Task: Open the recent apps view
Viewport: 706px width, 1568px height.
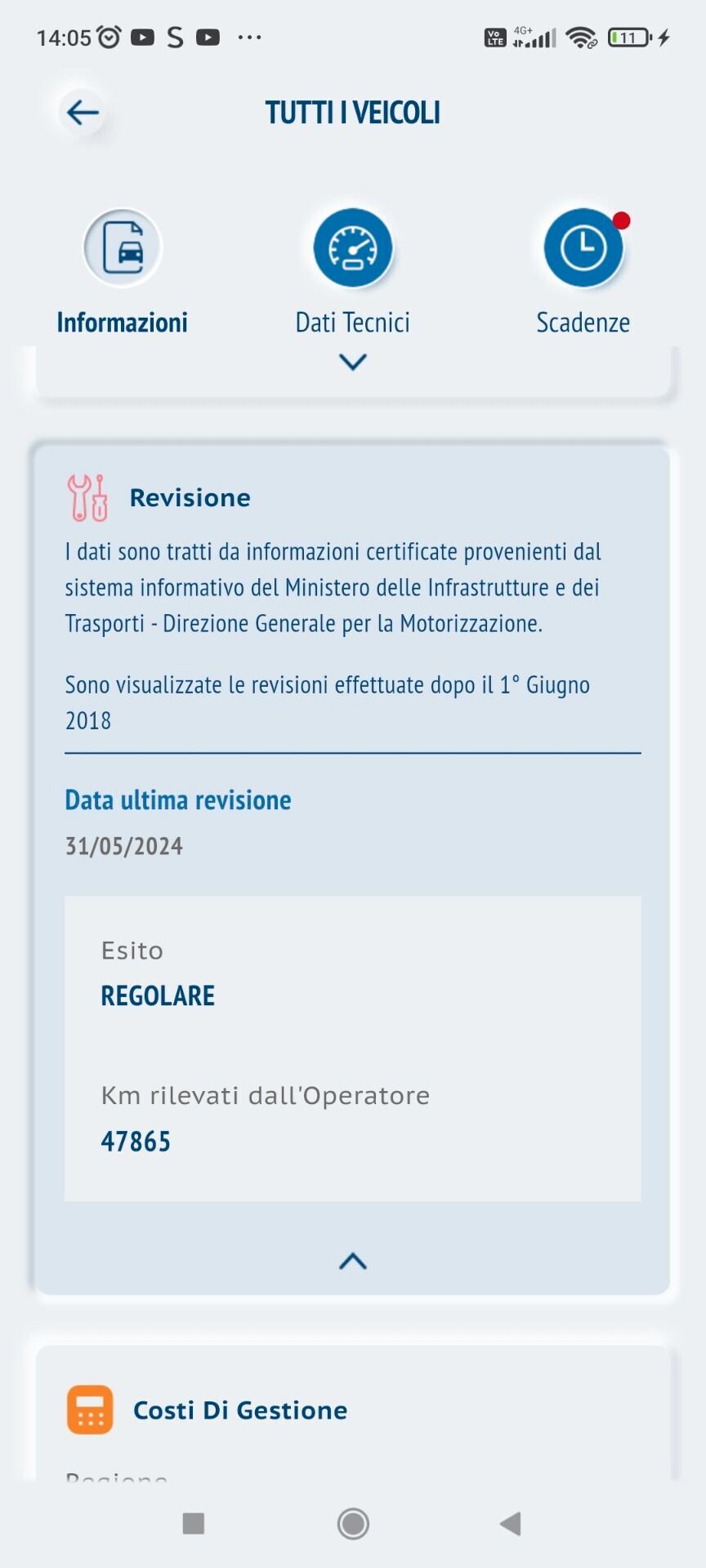Action: click(x=194, y=1523)
